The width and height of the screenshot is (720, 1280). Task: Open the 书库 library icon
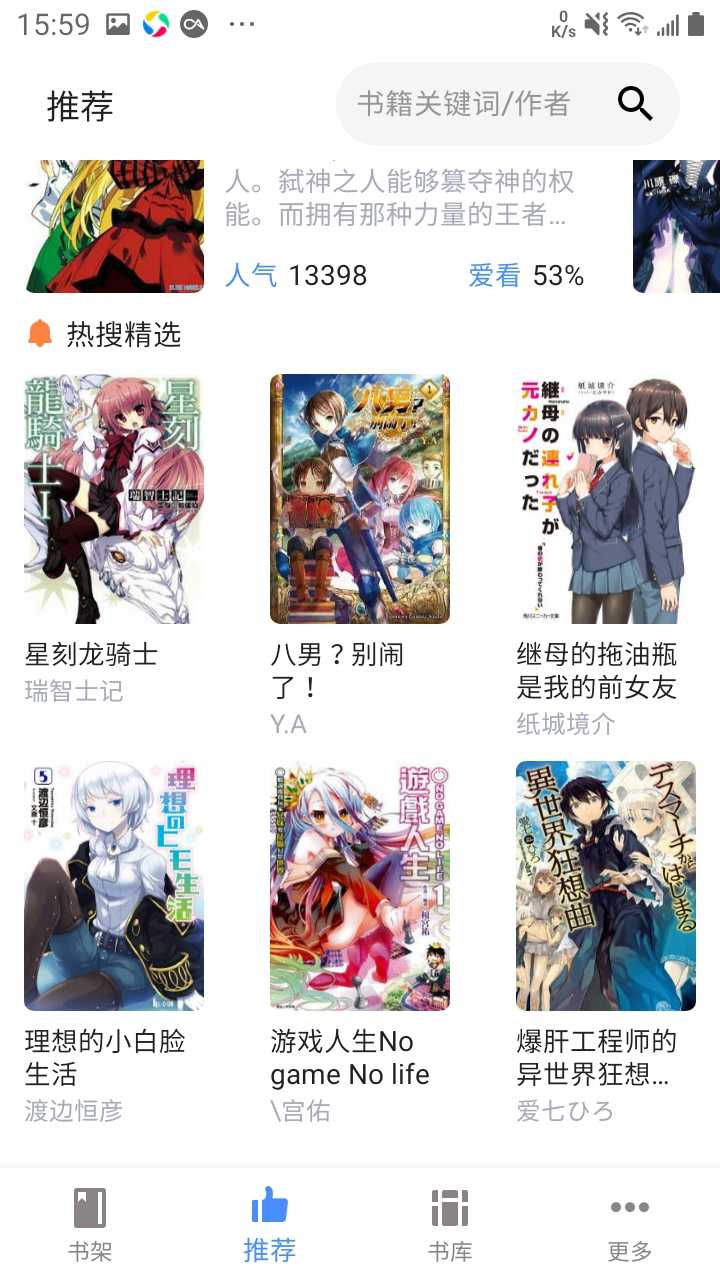point(449,1206)
